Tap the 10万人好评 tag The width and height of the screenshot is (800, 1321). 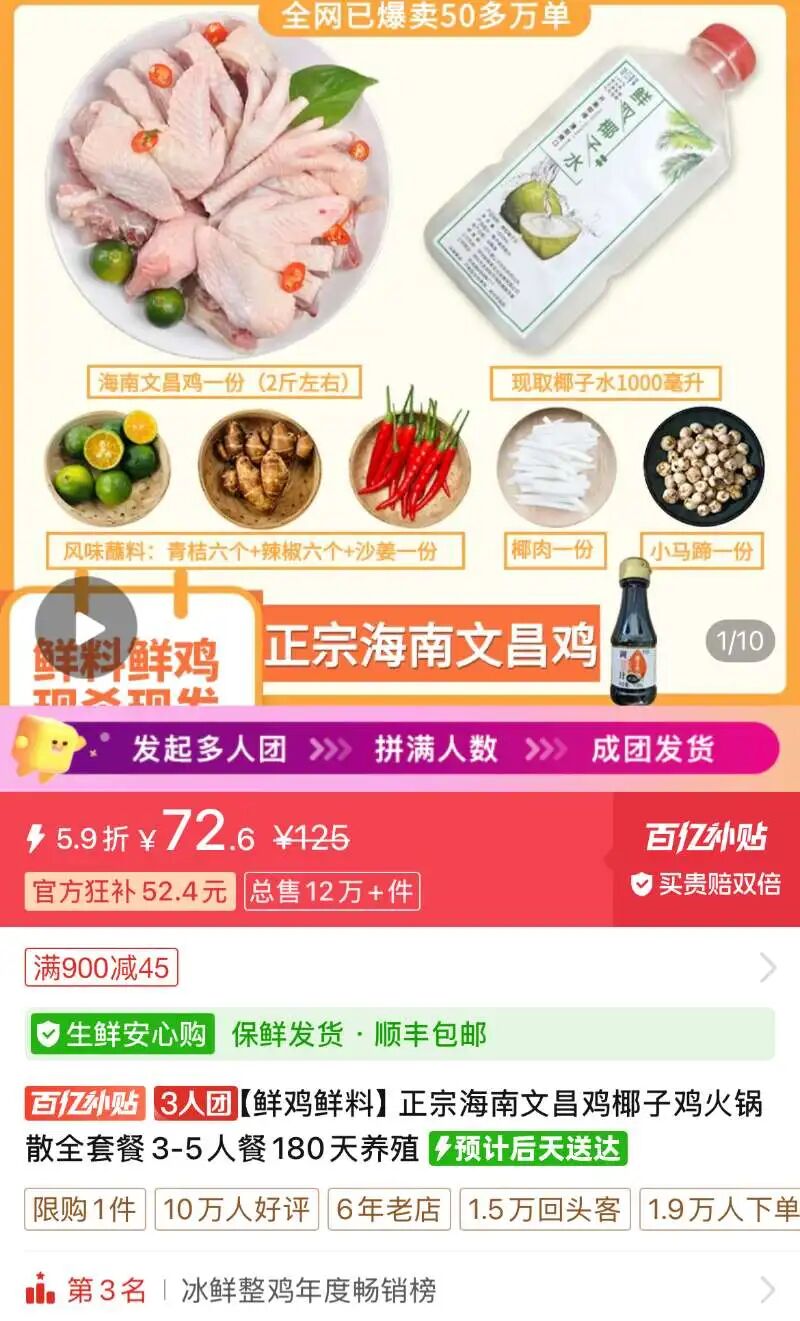[236, 1209]
